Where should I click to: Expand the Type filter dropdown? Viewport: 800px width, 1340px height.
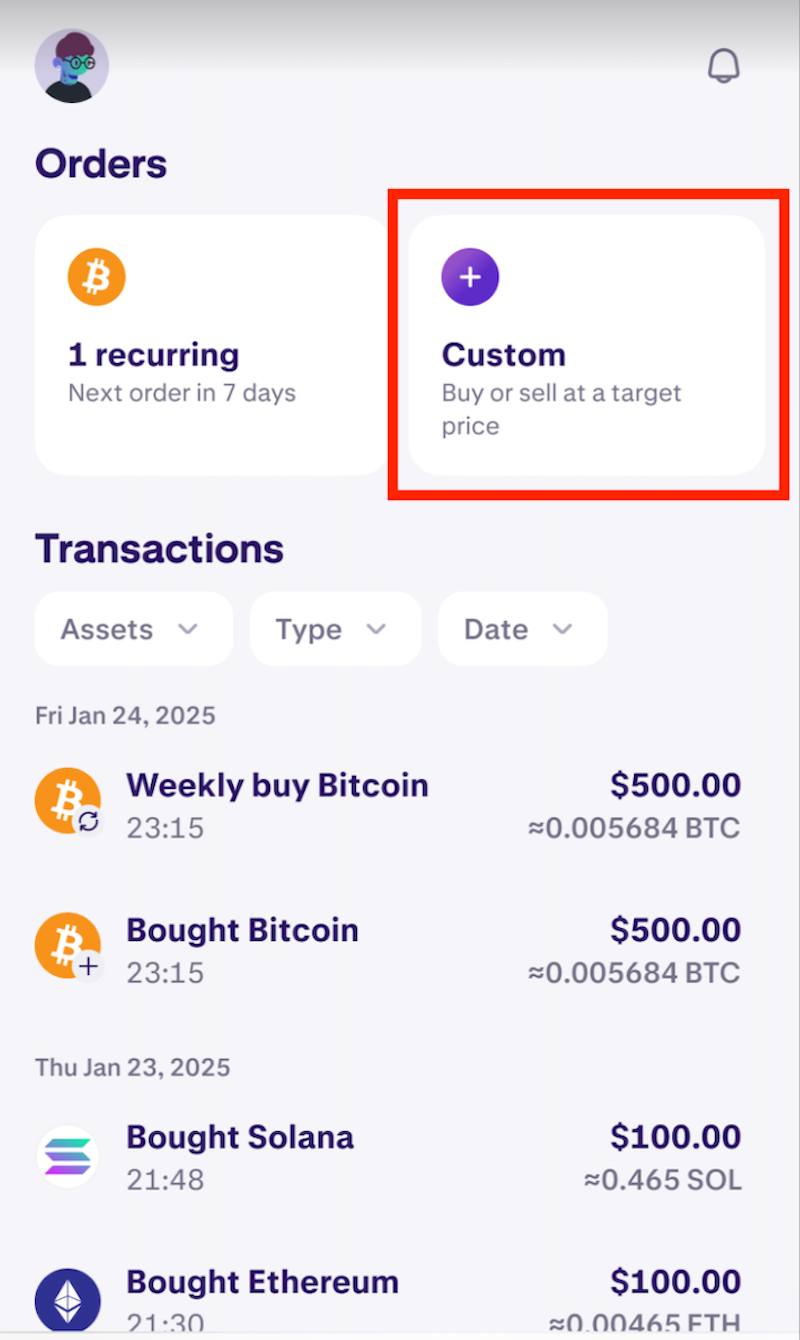point(335,629)
